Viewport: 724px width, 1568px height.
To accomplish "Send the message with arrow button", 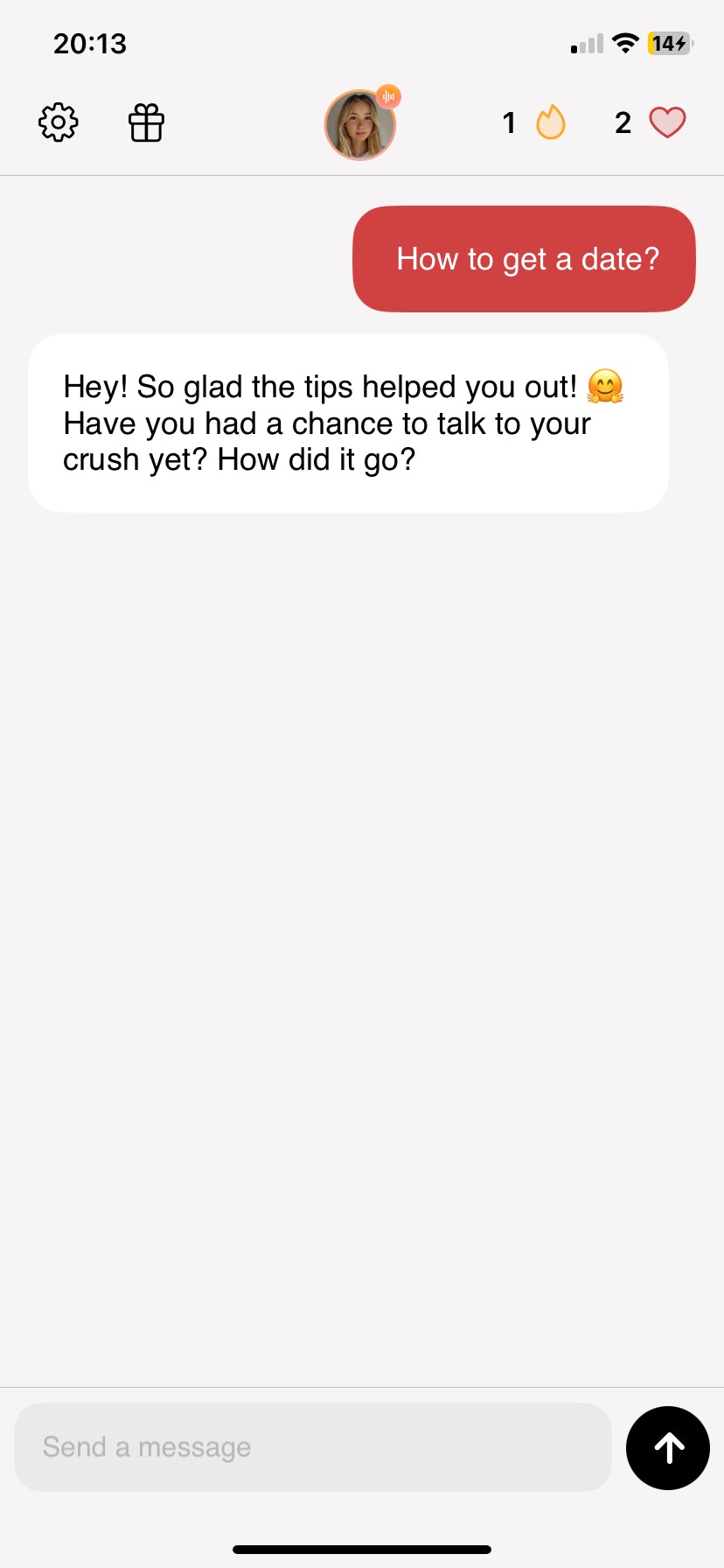I will 668,1448.
